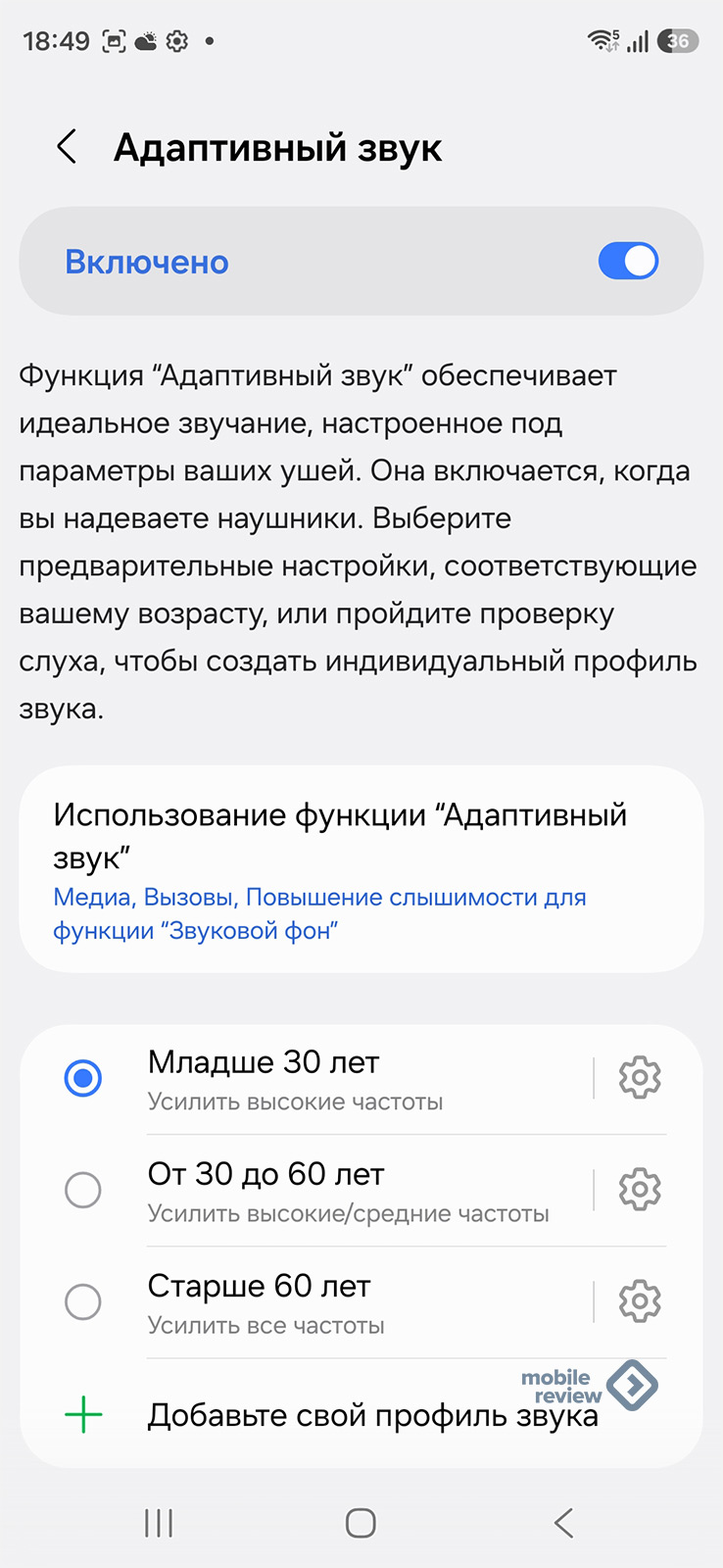Open gear settings for Старше 60 лет
Viewport: 723px width, 1568px height.
coord(640,1301)
